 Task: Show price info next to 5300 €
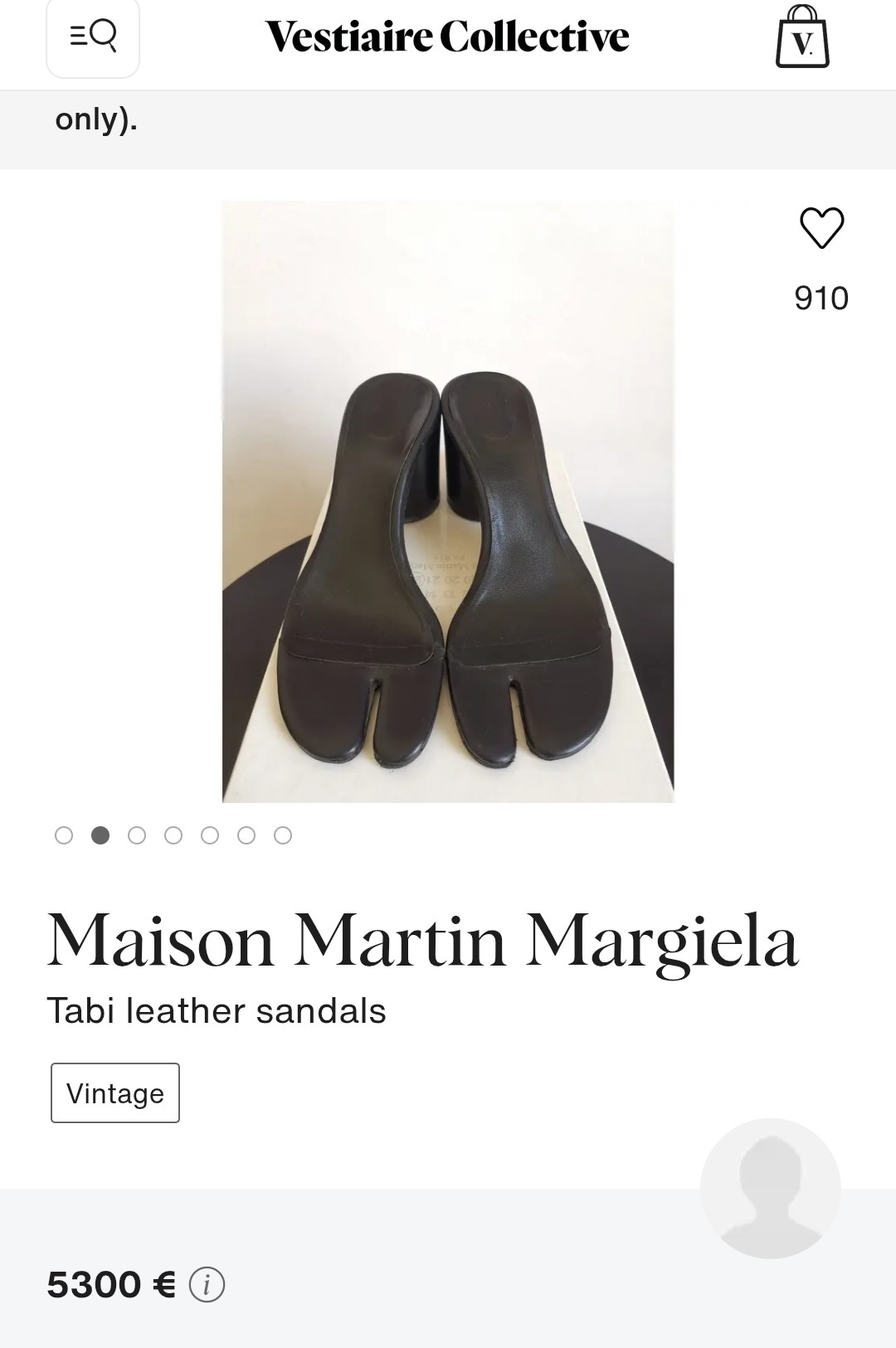pos(207,1285)
